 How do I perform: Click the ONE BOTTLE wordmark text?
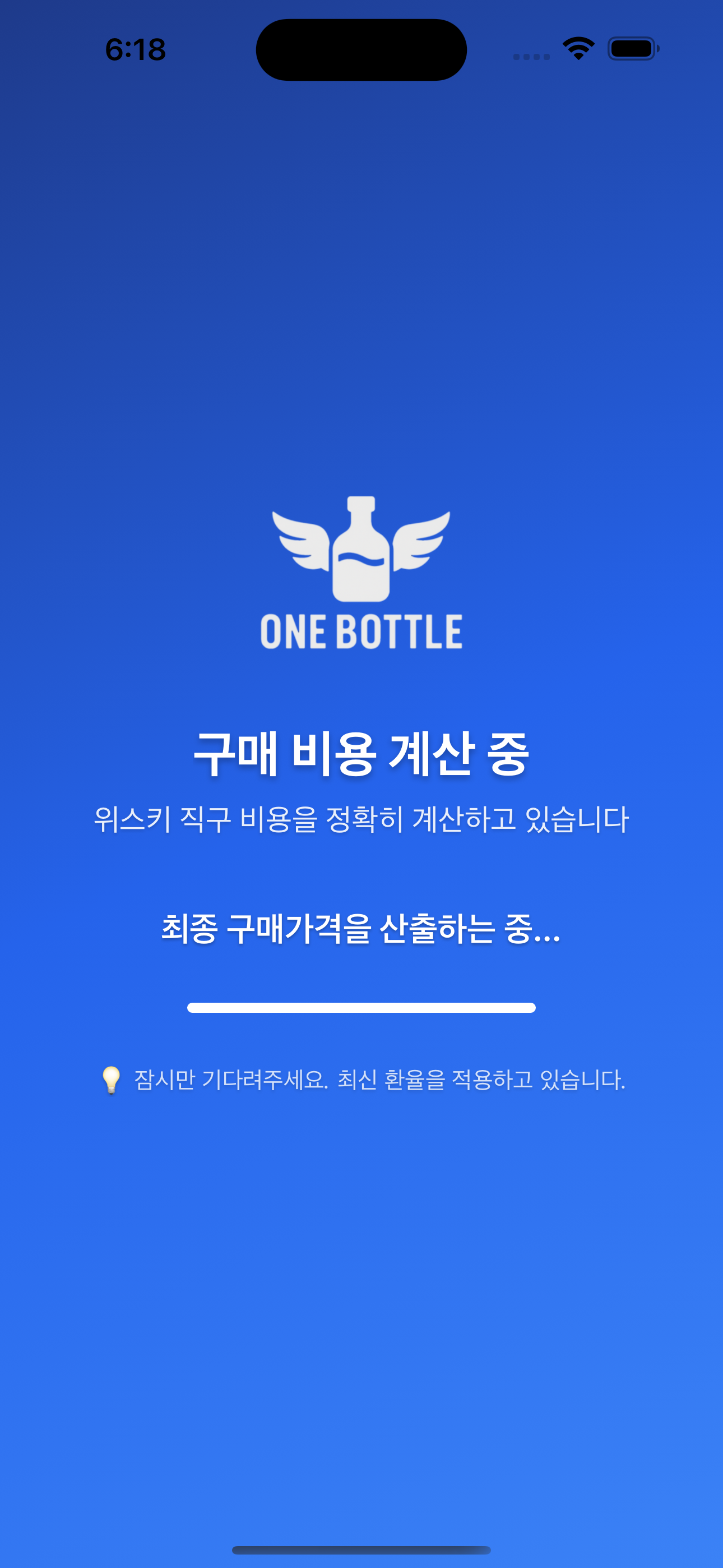click(361, 633)
